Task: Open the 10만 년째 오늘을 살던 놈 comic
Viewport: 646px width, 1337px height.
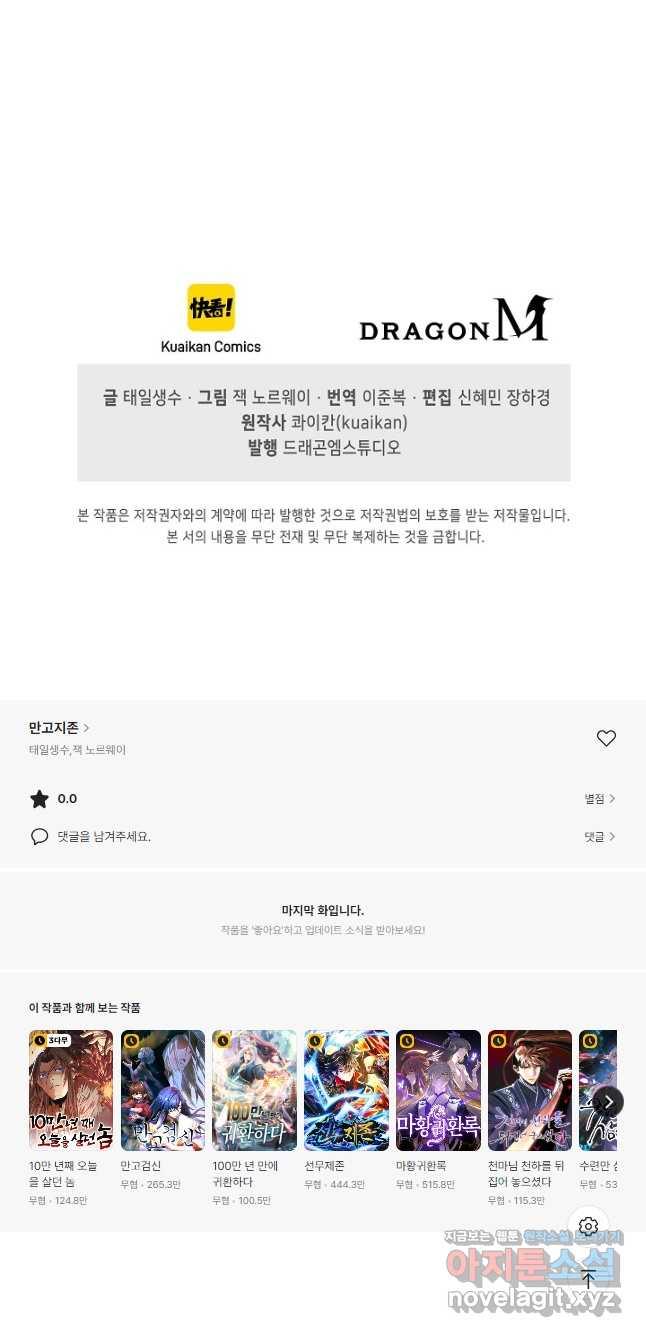Action: (71, 1090)
